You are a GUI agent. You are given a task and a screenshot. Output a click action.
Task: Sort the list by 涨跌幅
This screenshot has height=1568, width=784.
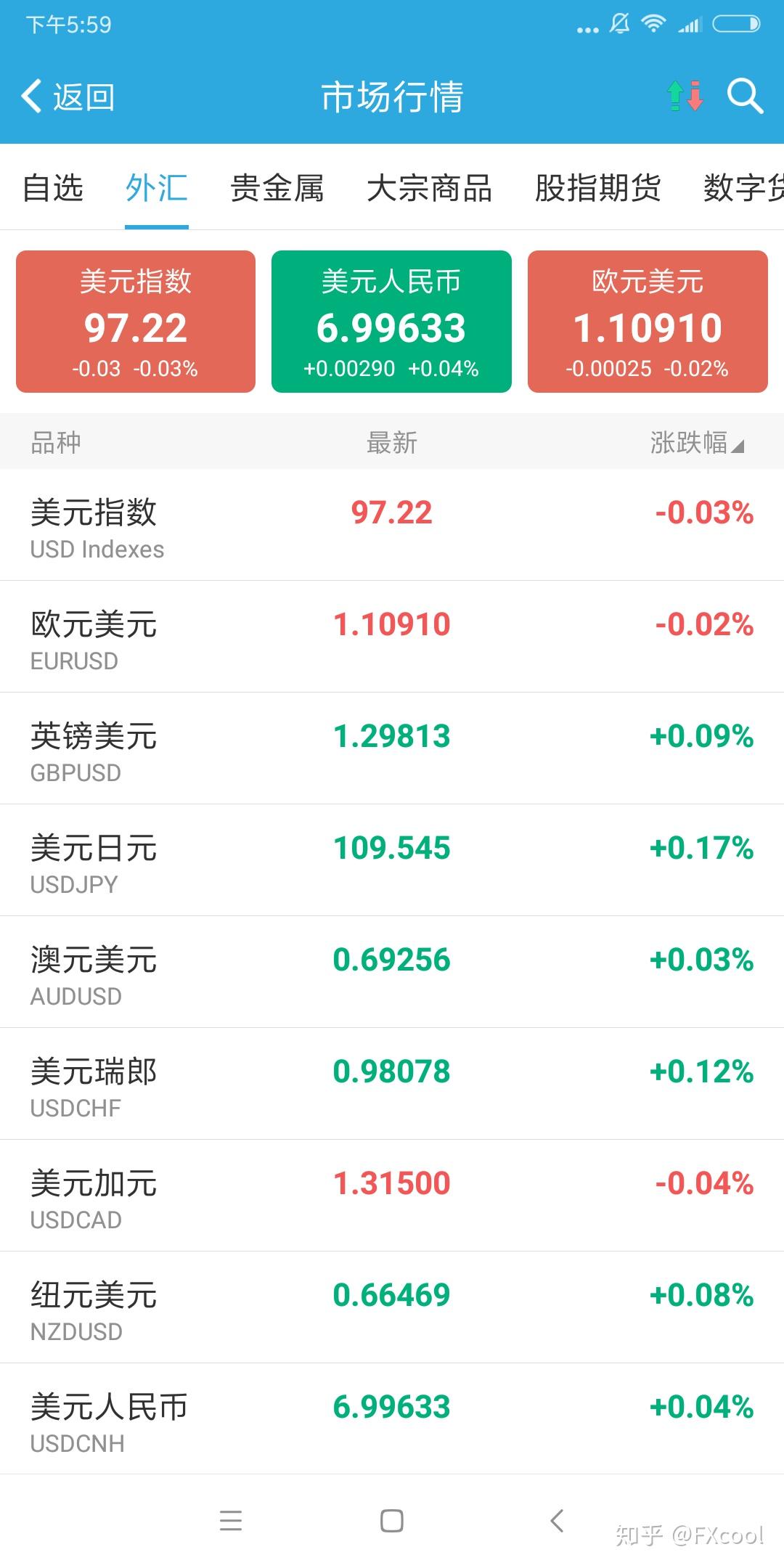tap(696, 442)
